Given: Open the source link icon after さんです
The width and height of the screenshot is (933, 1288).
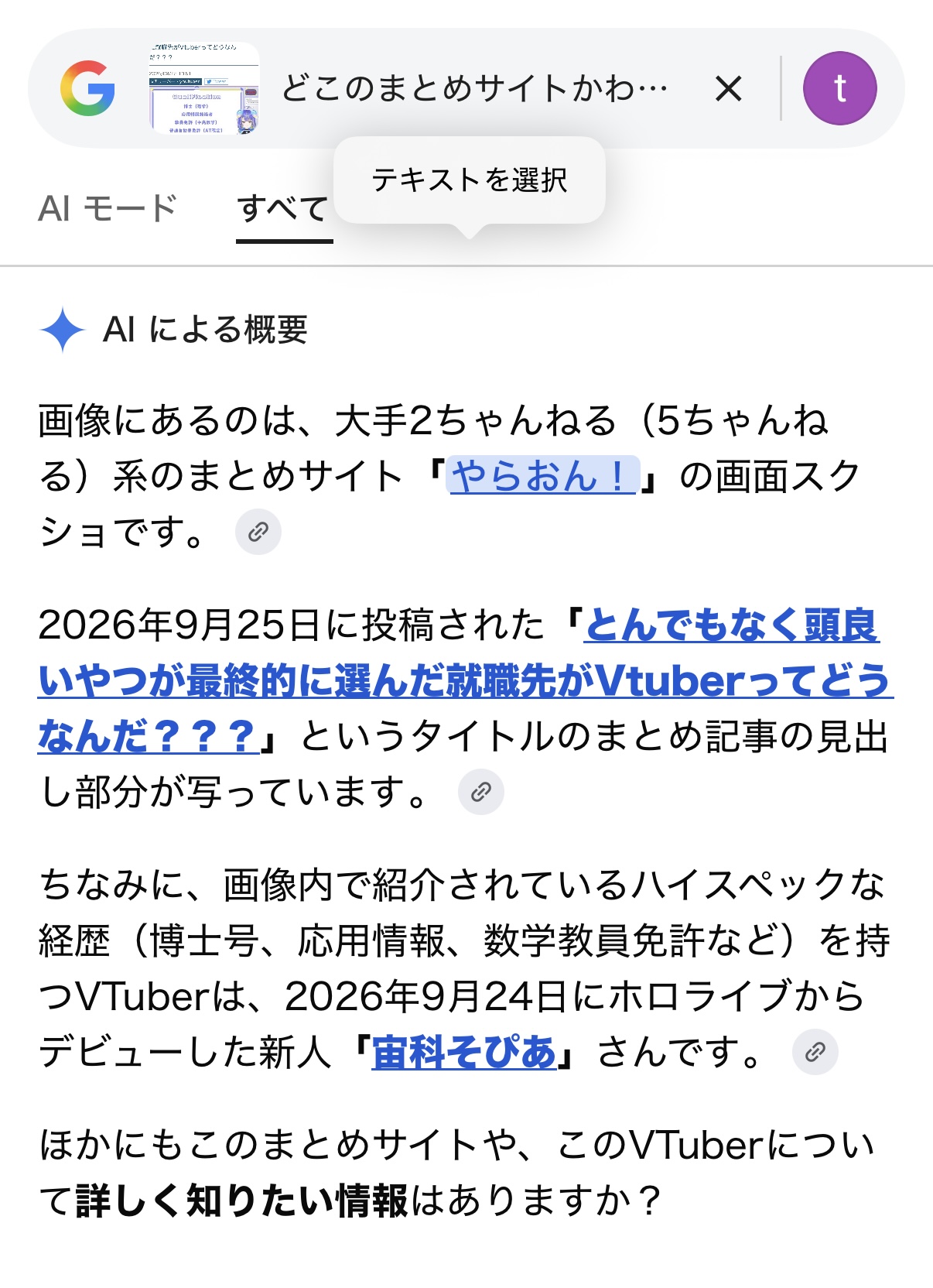Looking at the screenshot, I should (815, 1052).
